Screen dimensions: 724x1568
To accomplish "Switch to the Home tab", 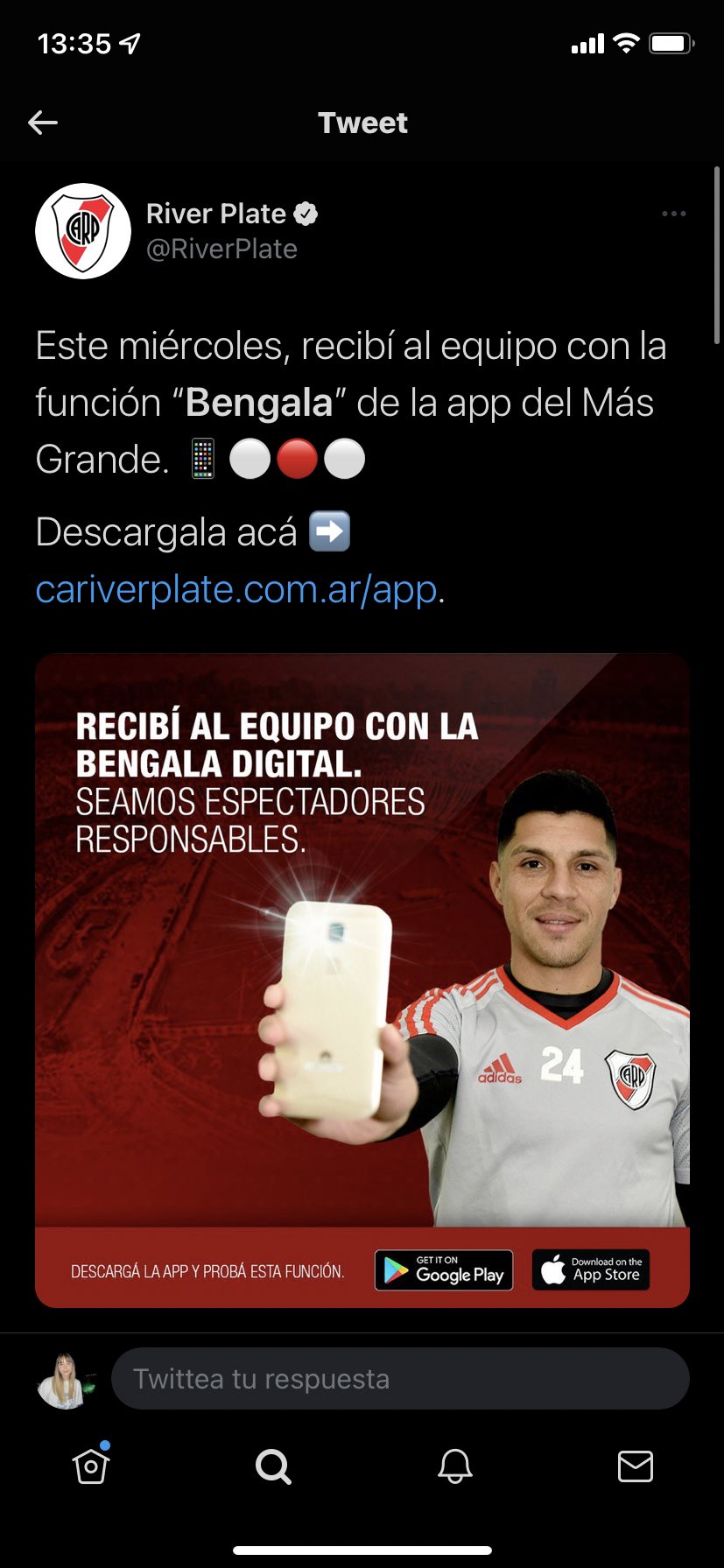I will [x=91, y=1466].
